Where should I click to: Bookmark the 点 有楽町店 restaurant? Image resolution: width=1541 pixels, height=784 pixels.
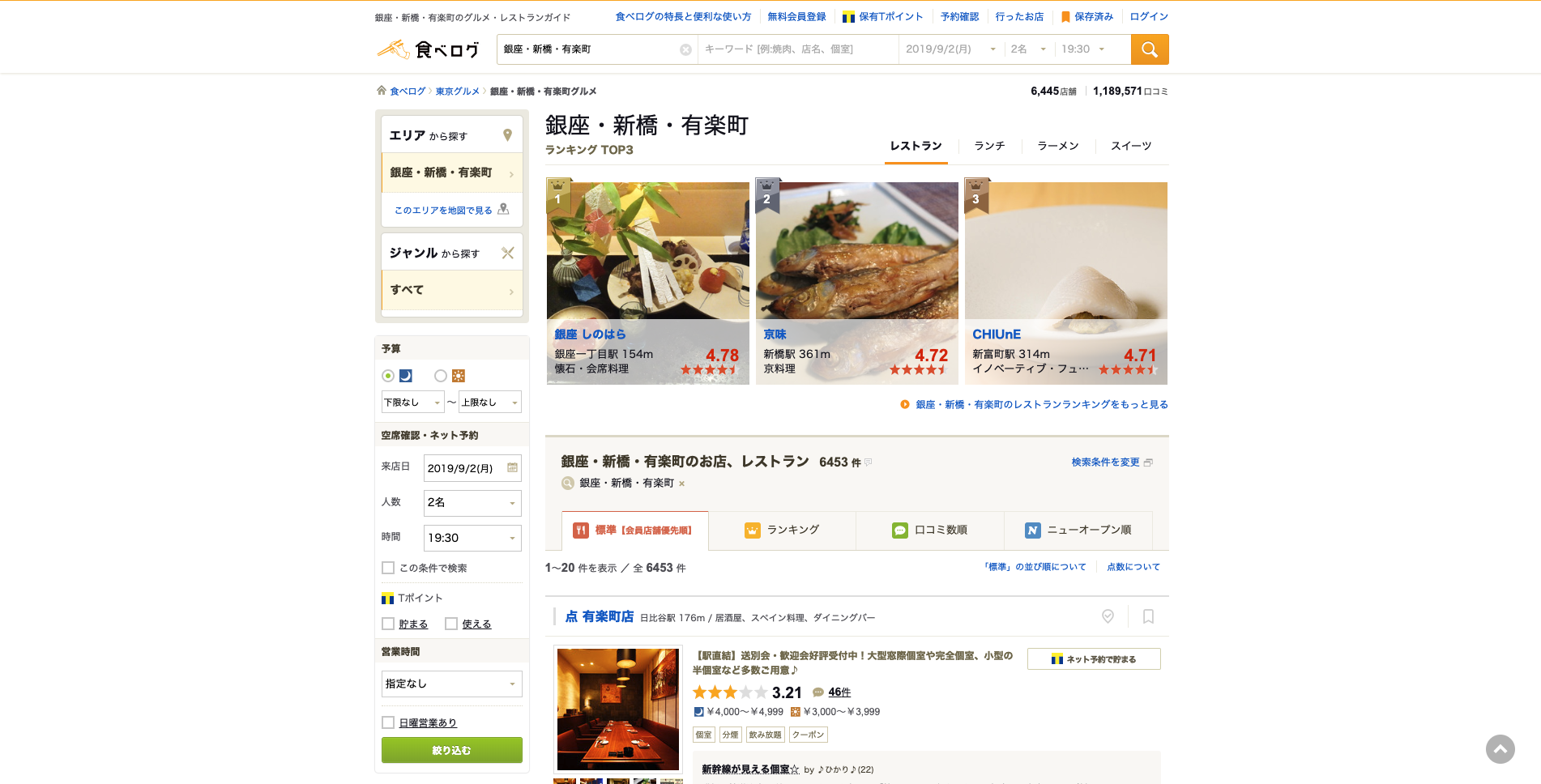tap(1148, 616)
